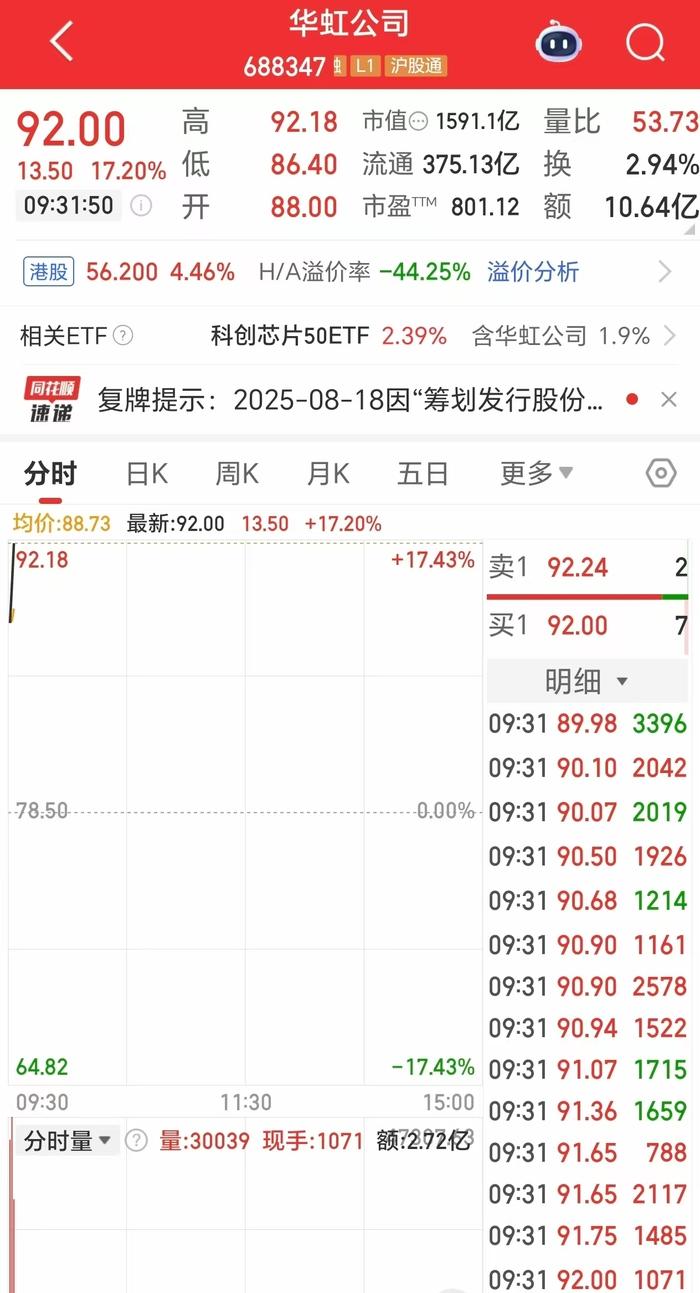This screenshot has width=700, height=1293.
Task: Open the robot AI assistant icon
Action: click(559, 43)
